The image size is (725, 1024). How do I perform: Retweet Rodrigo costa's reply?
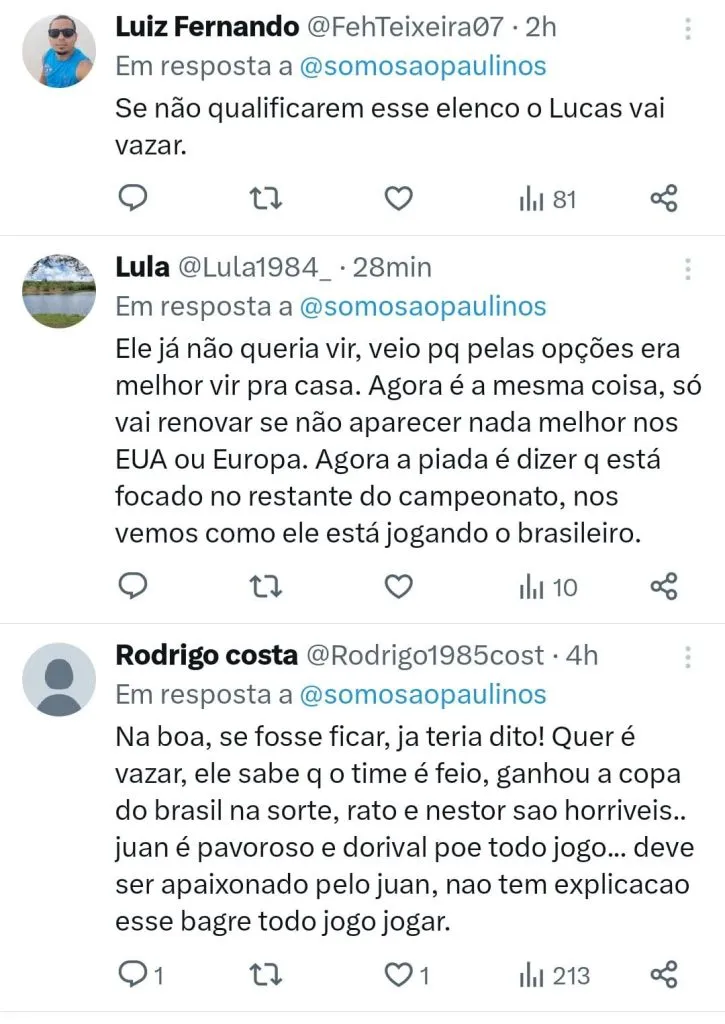(x=266, y=973)
